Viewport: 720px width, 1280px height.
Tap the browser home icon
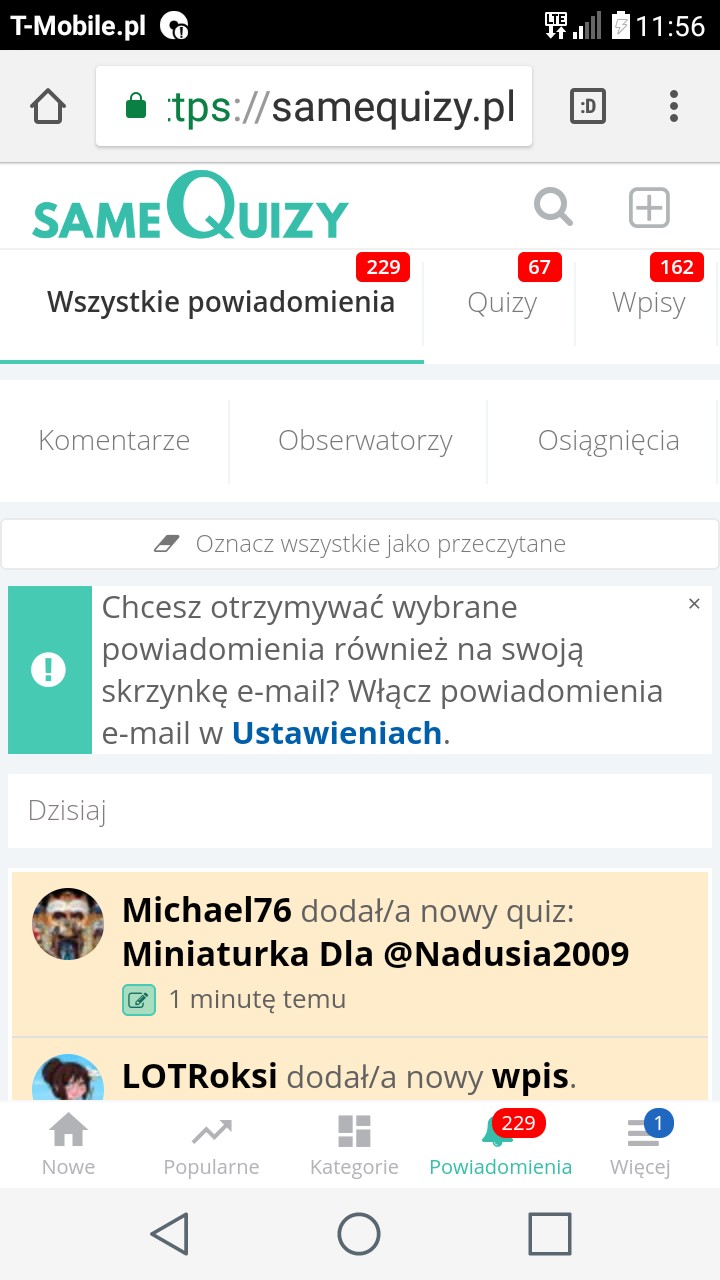pos(48,106)
